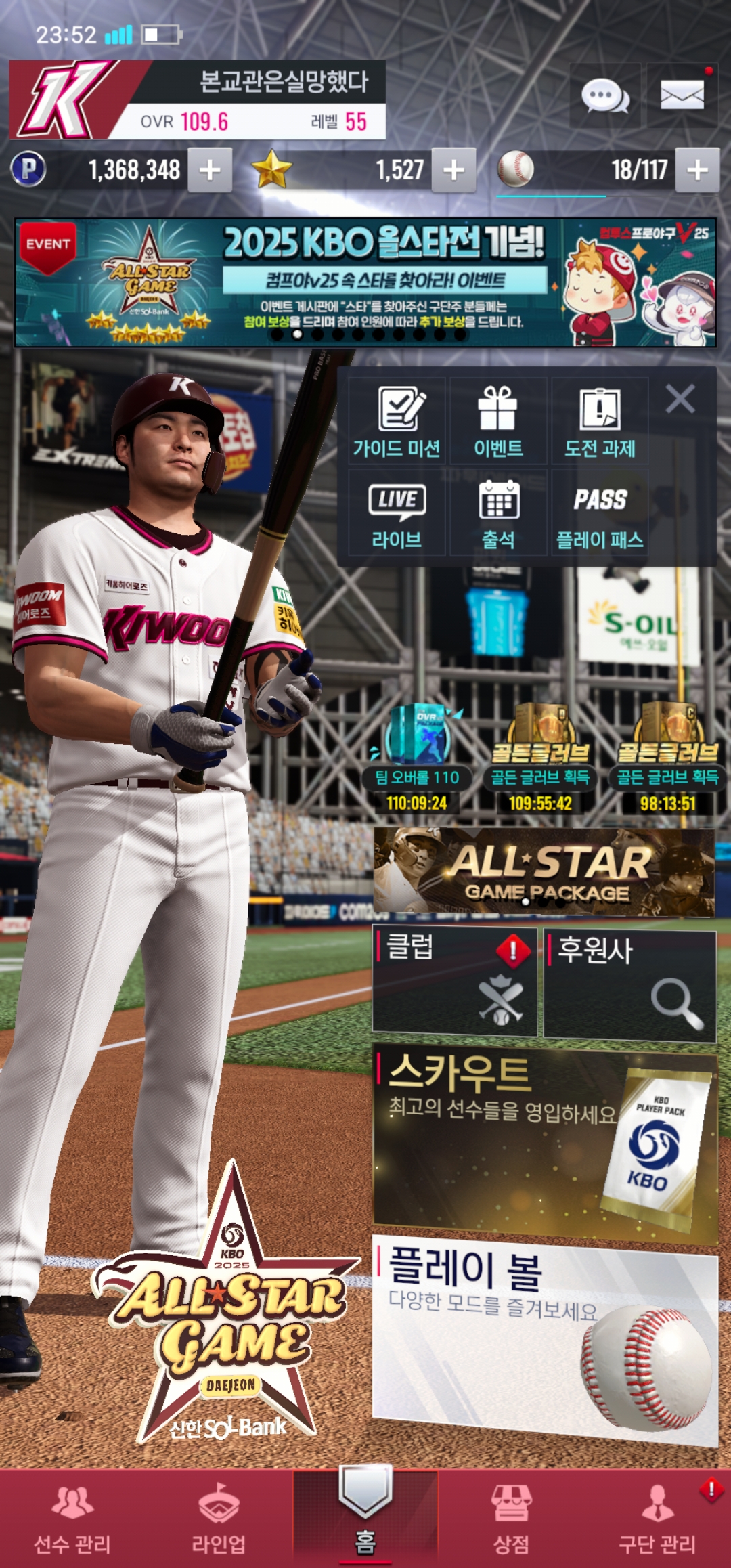731x1568 pixels.
Task: Tap plus button next to 1,368,348 points
Action: click(x=210, y=171)
